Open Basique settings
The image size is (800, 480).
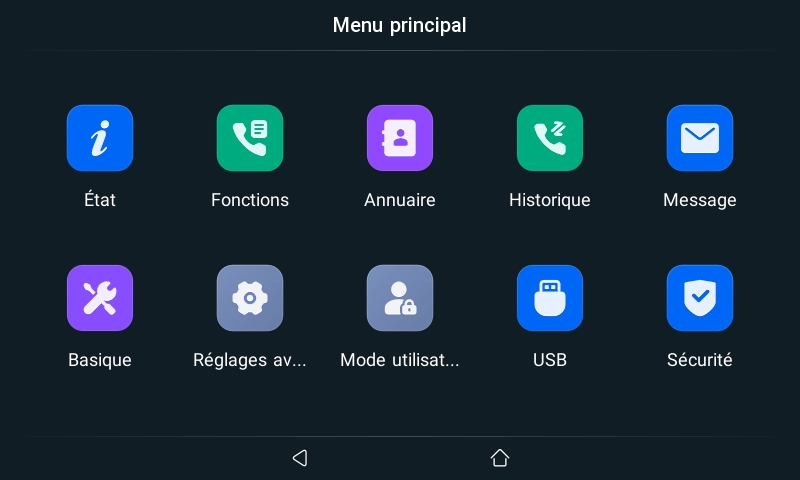[x=100, y=298]
